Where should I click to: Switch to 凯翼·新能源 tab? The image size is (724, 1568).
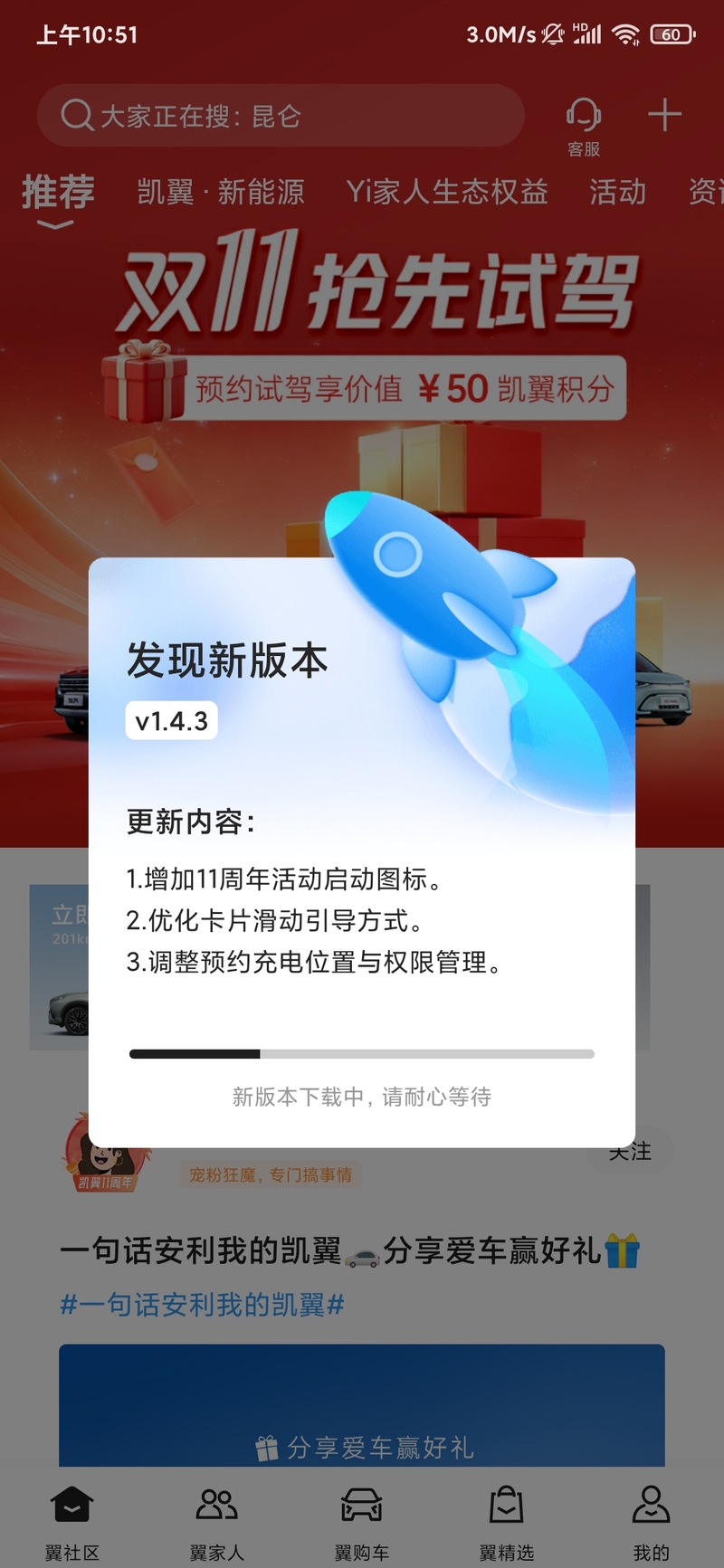coord(221,193)
